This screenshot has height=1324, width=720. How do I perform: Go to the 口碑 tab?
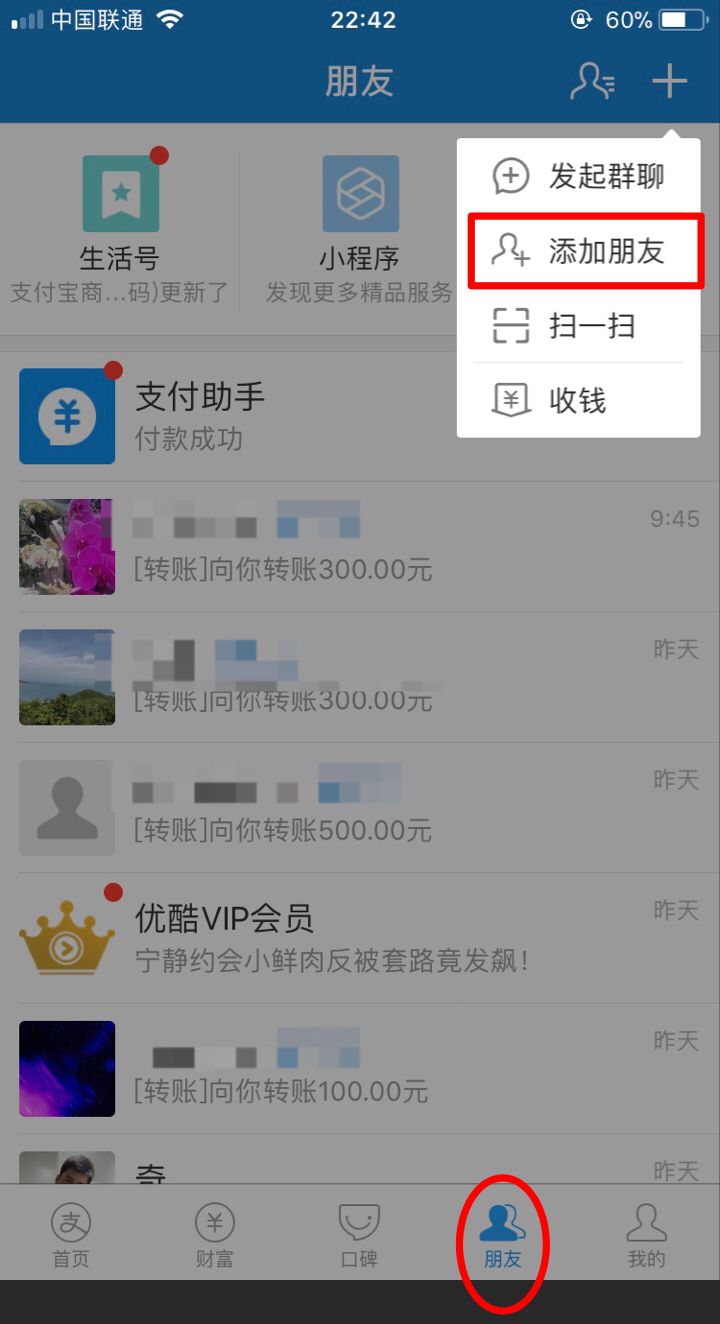pos(359,1236)
